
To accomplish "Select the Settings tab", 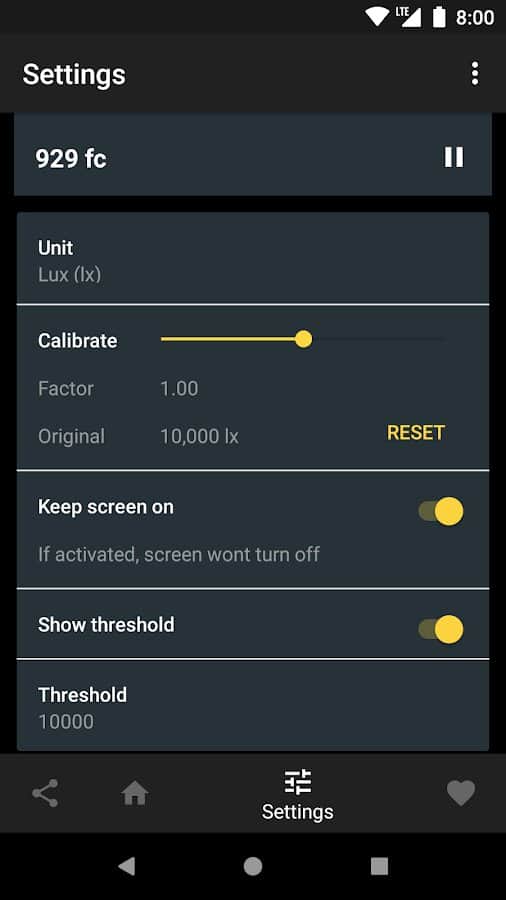I will pyautogui.click(x=297, y=794).
